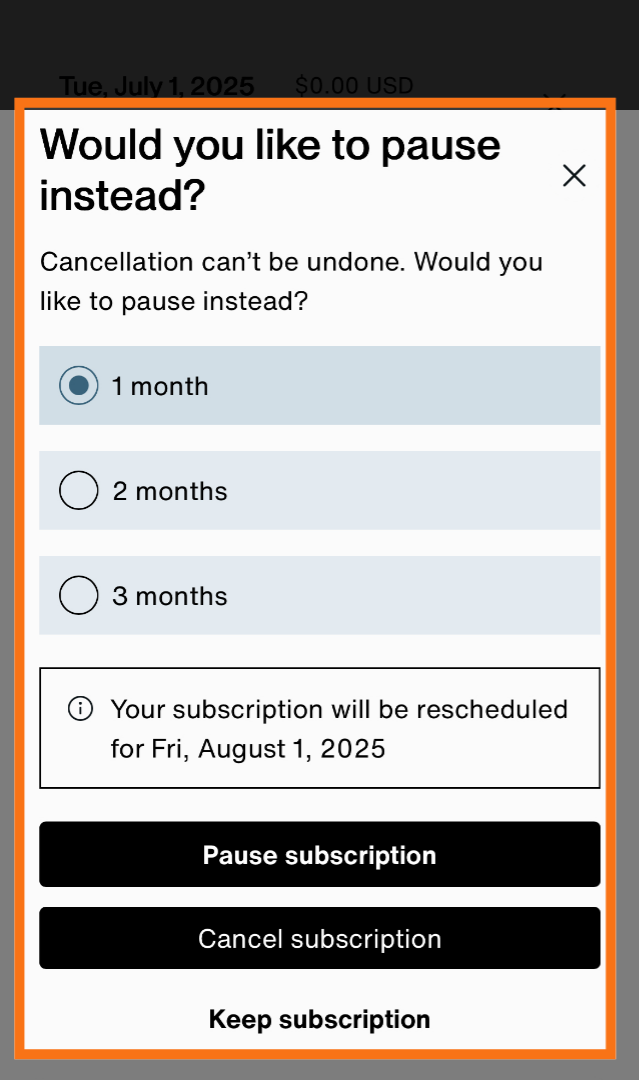Close the pause subscription dialog
639x1080 pixels.
tap(574, 176)
